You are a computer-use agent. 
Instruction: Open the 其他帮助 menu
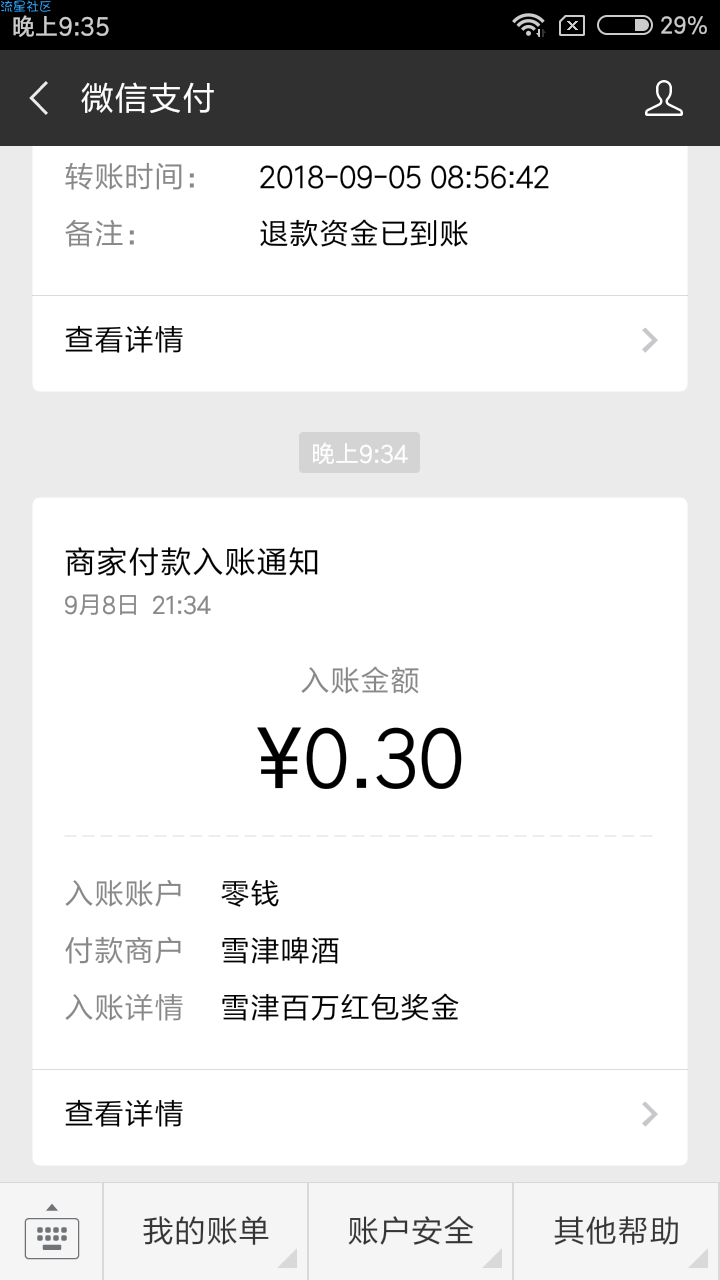(x=617, y=1232)
